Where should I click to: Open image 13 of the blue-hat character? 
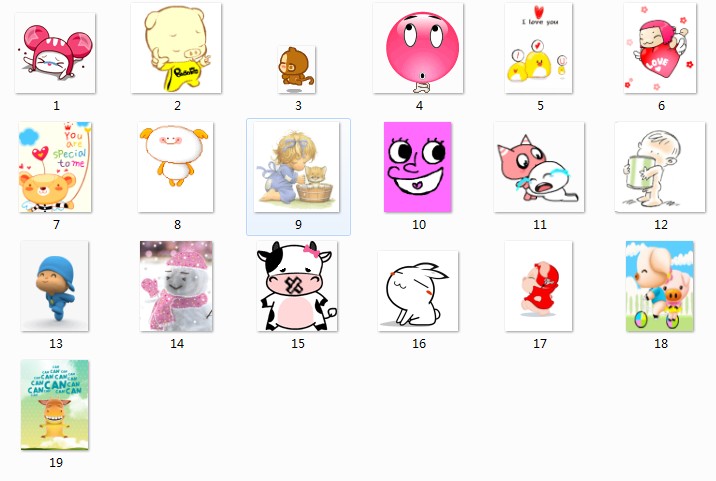[55, 286]
